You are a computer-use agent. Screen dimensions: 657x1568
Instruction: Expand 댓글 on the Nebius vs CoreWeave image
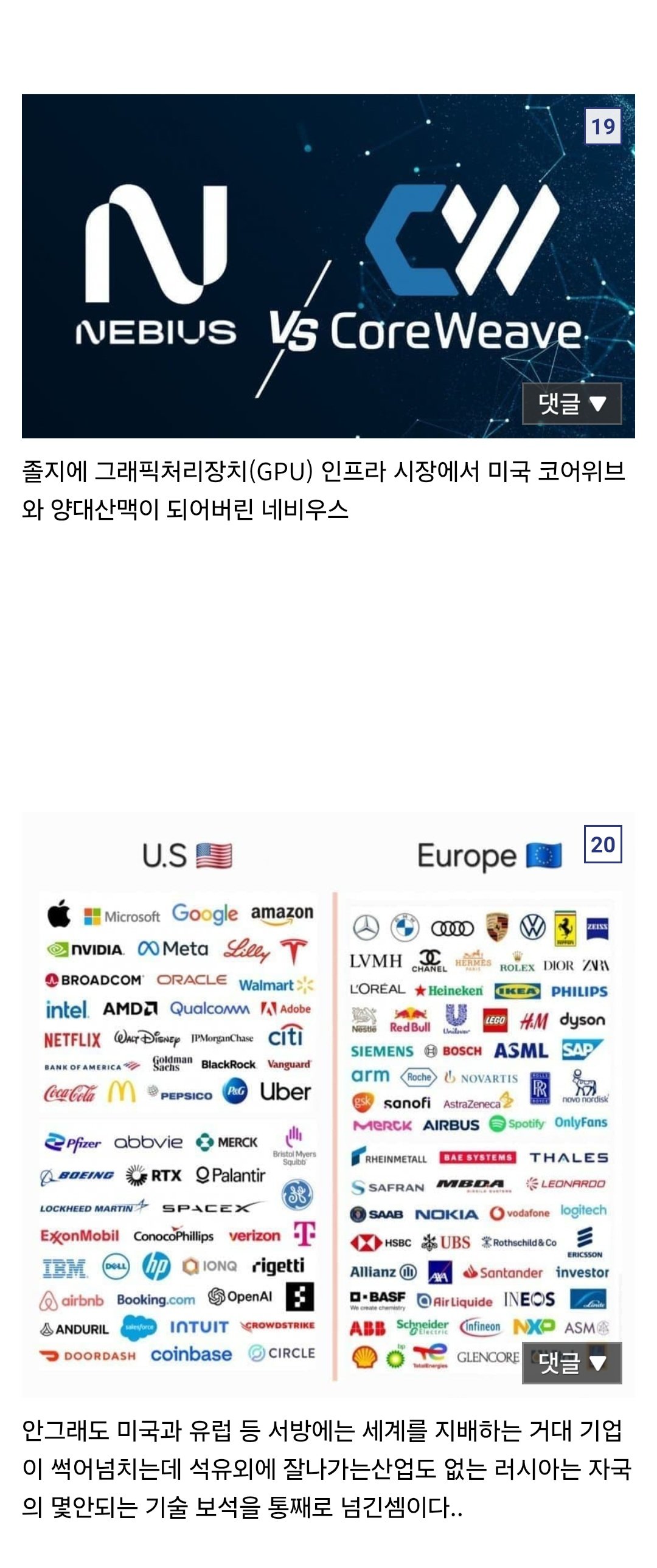571,404
